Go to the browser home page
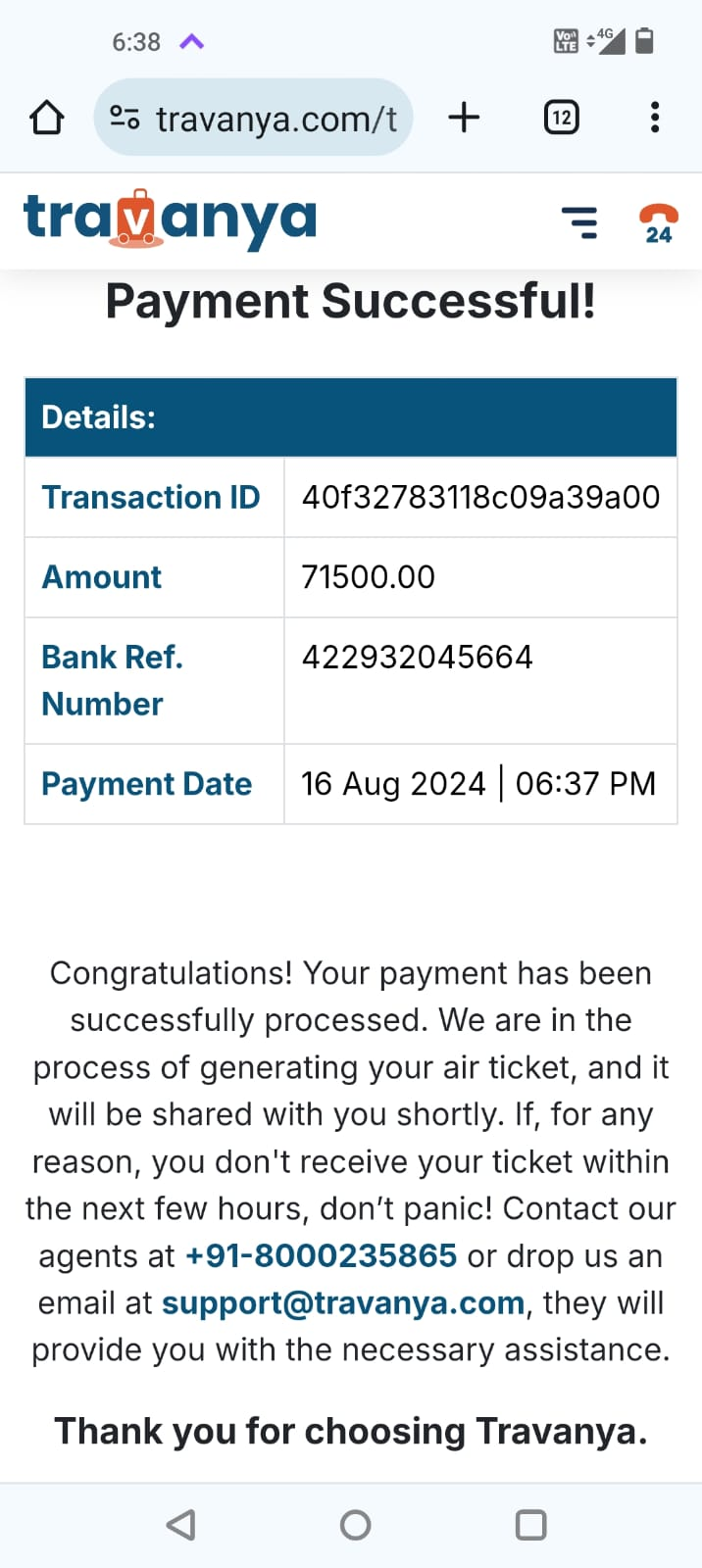 (x=47, y=118)
